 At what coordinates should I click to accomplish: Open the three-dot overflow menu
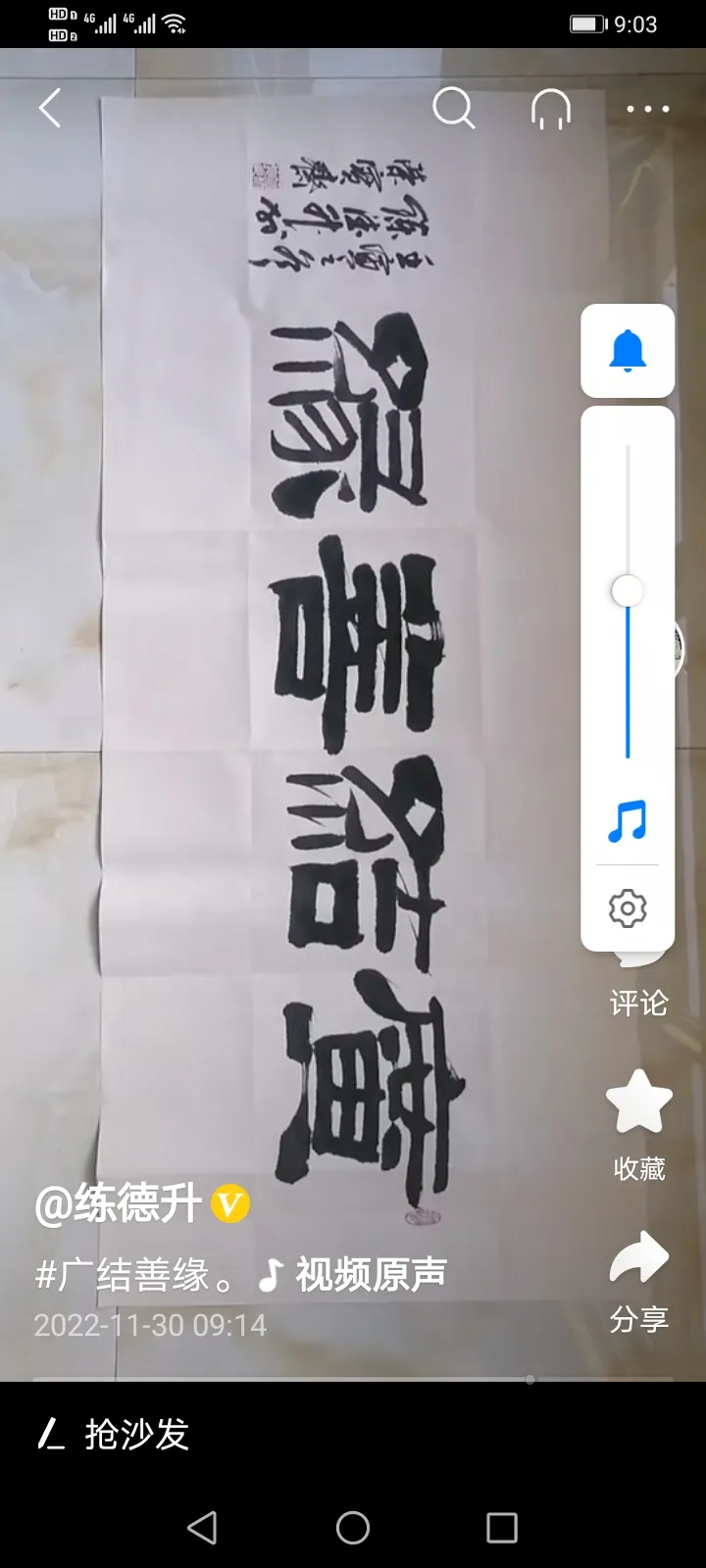648,109
